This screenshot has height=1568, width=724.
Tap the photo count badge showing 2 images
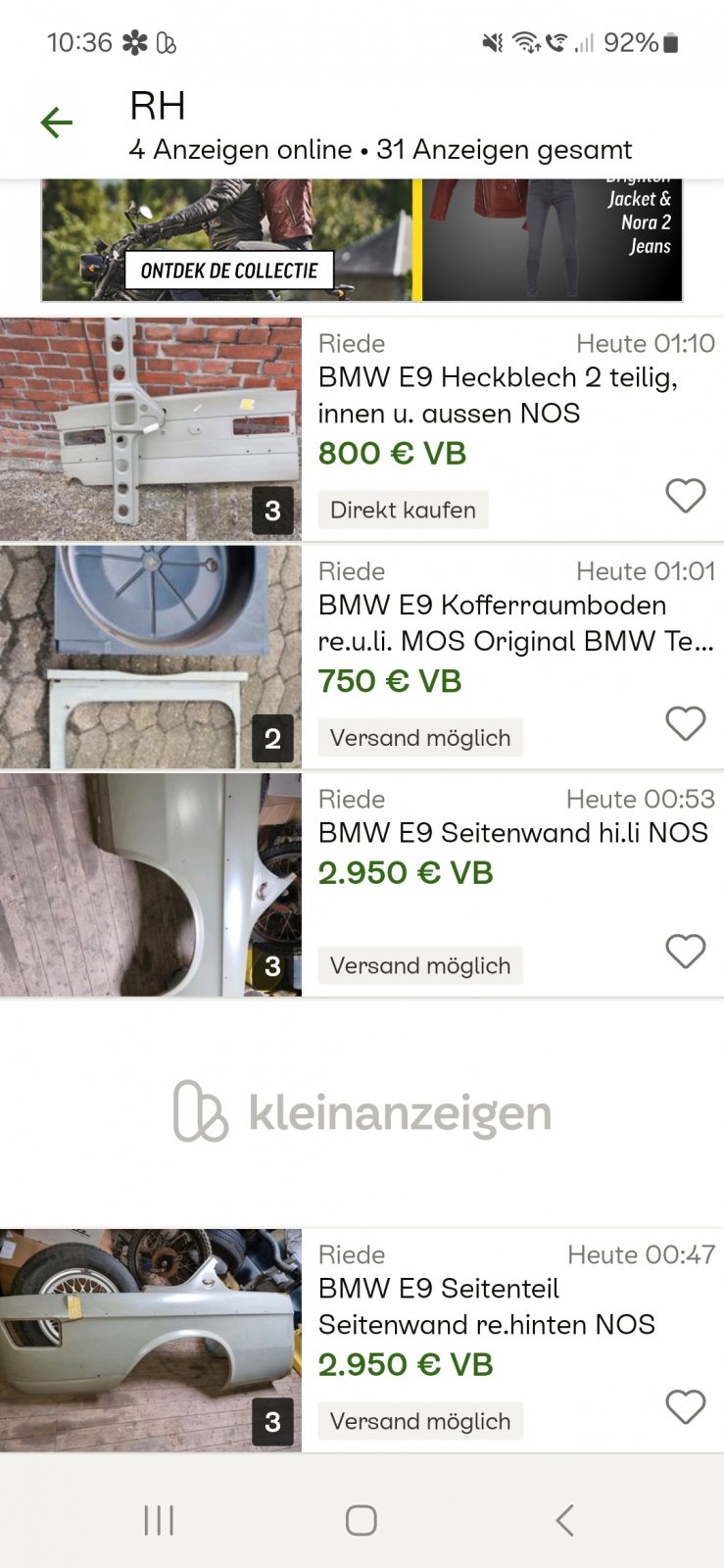point(274,737)
